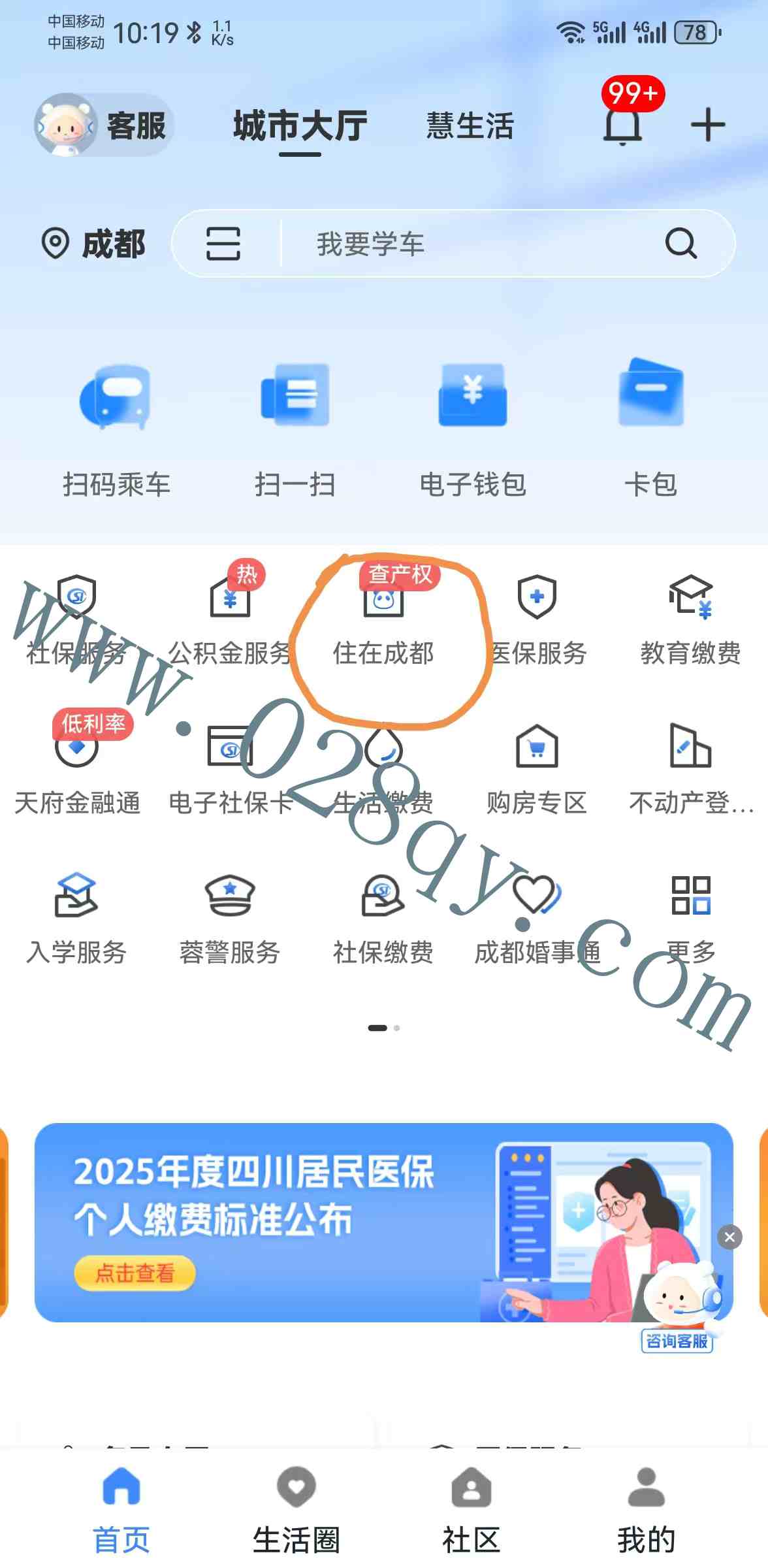Tap the plus icon at top right

(707, 124)
